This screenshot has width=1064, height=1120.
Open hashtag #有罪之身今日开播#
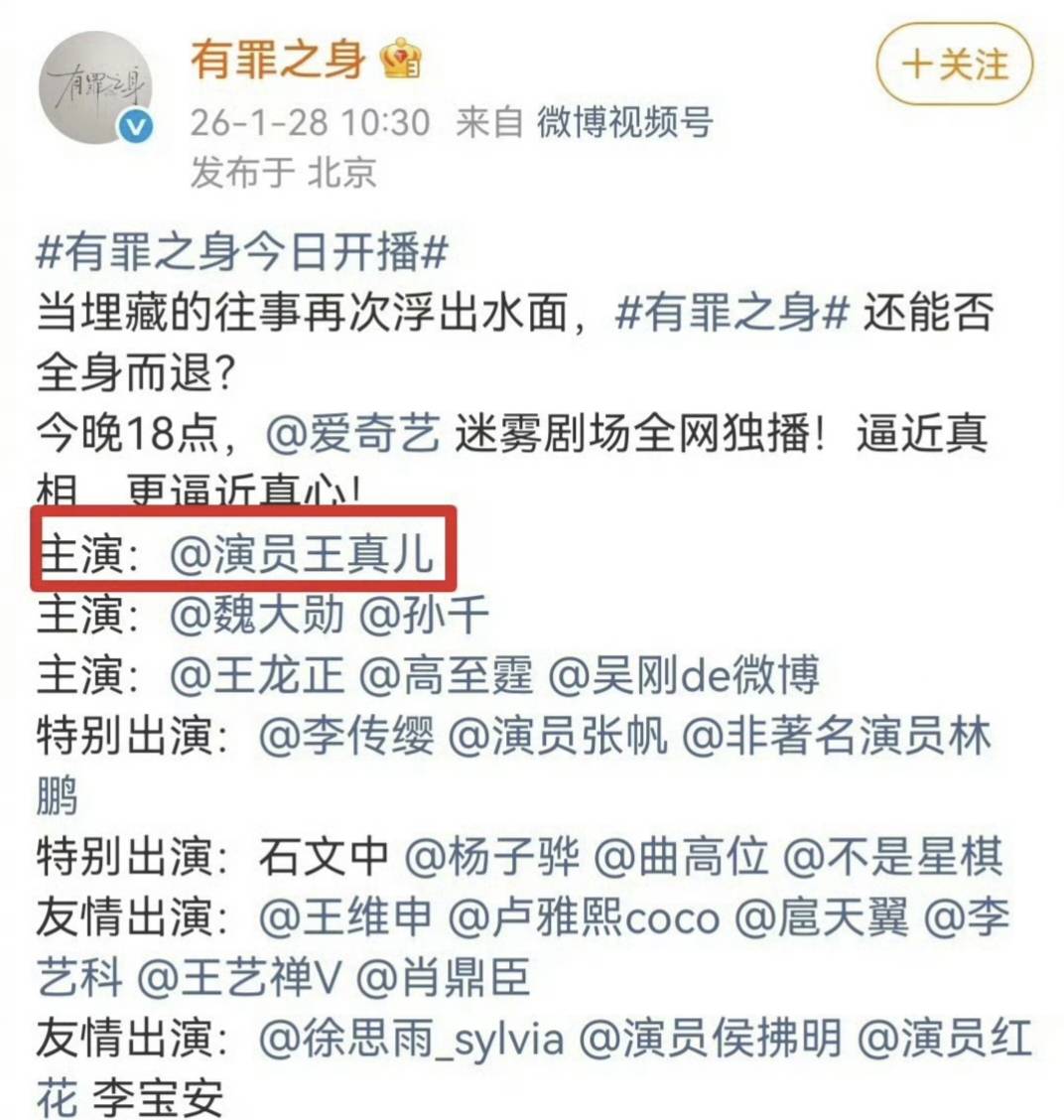[x=242, y=252]
